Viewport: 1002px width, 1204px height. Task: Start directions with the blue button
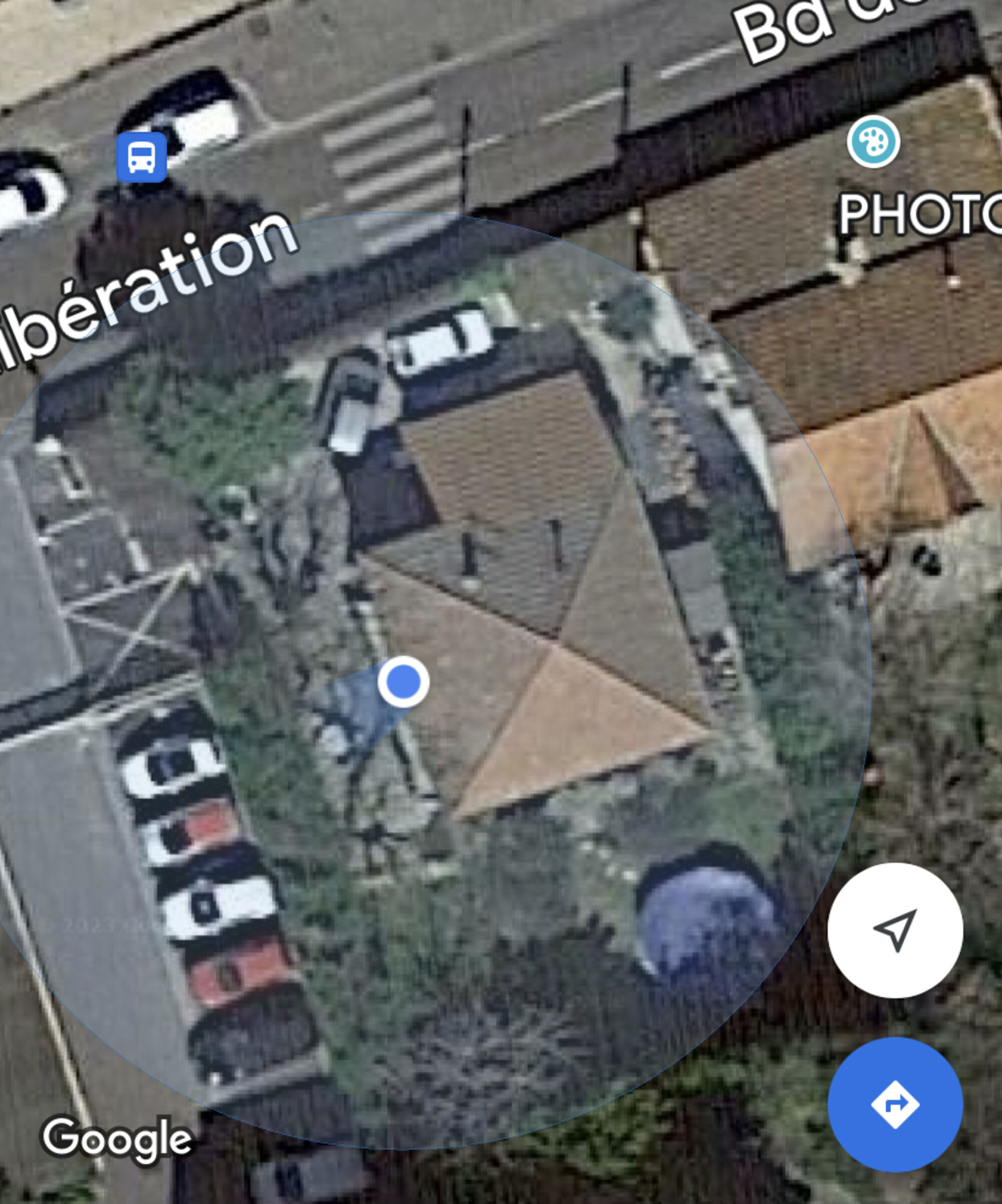[x=895, y=1104]
